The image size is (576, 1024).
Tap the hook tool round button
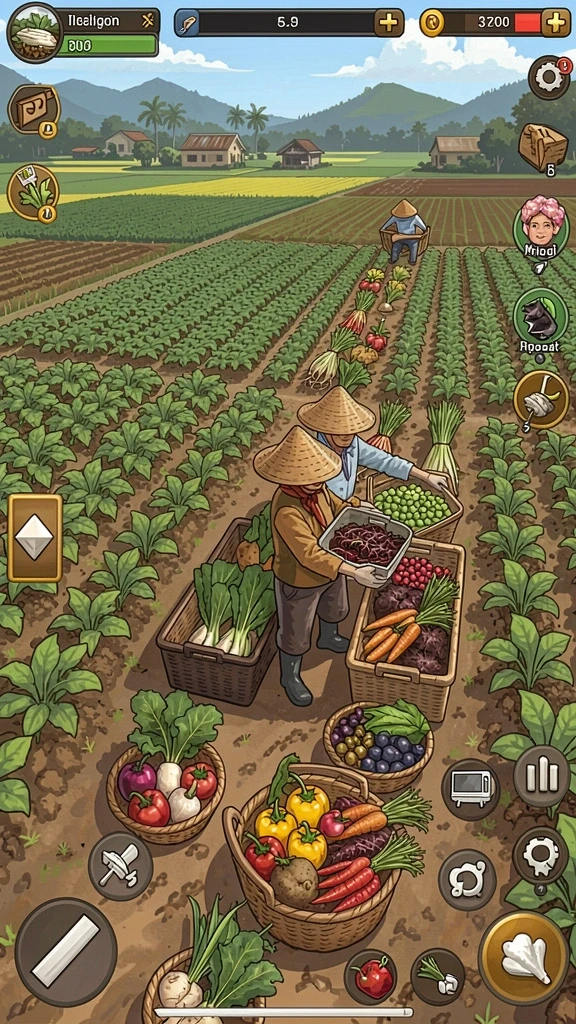pos(541,400)
